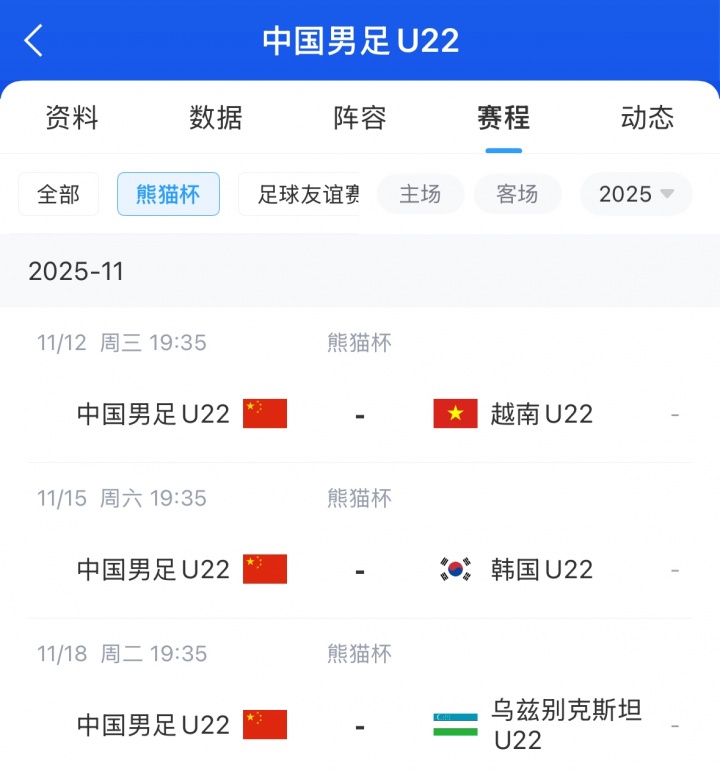
Task: Open the match against 乌兹别克斯坦U22
Action: pos(359,724)
